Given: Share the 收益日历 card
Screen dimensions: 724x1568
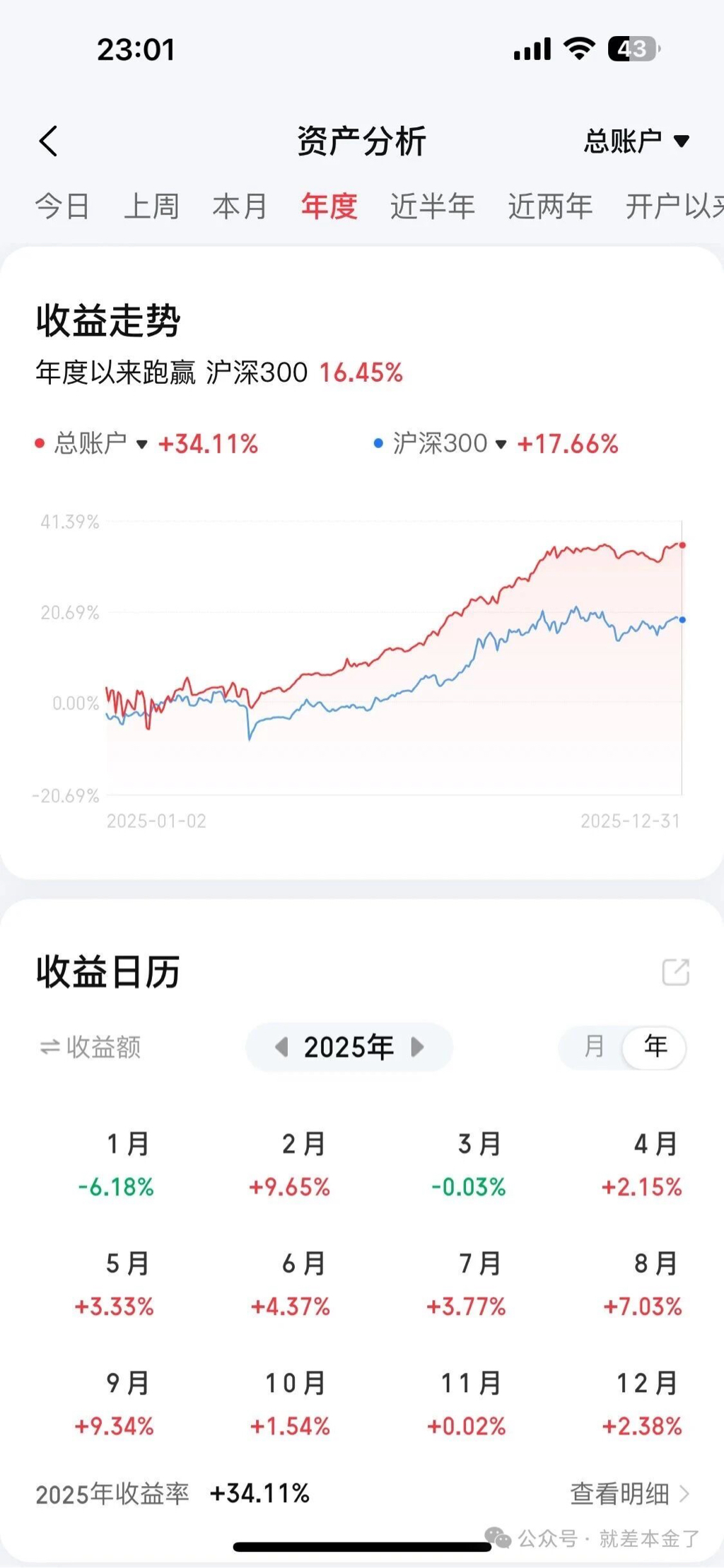Looking at the screenshot, I should (675, 971).
